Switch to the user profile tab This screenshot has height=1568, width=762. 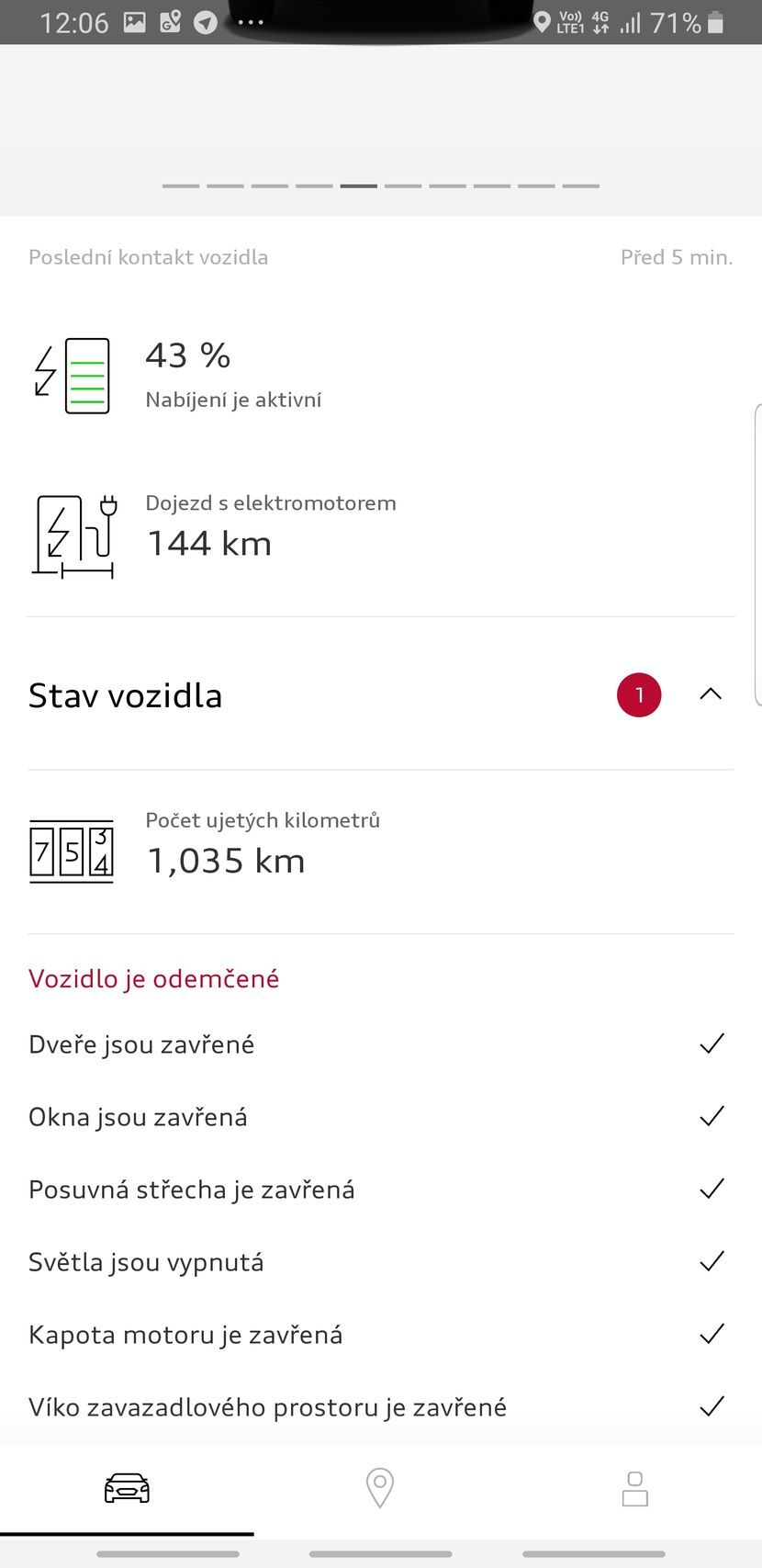pos(634,1488)
